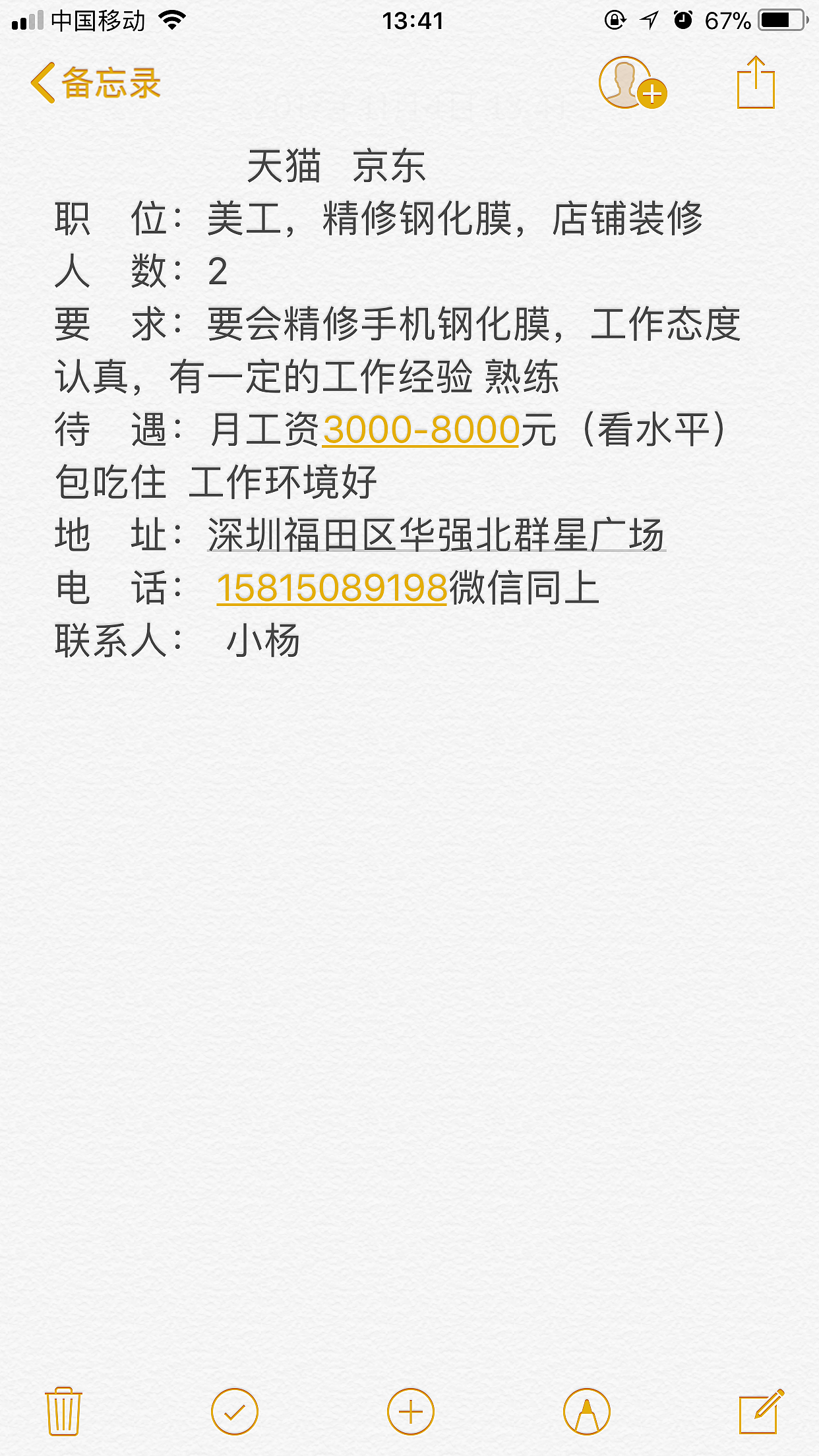Open markup with the pen icon
The width and height of the screenshot is (819, 1456).
point(586,1411)
